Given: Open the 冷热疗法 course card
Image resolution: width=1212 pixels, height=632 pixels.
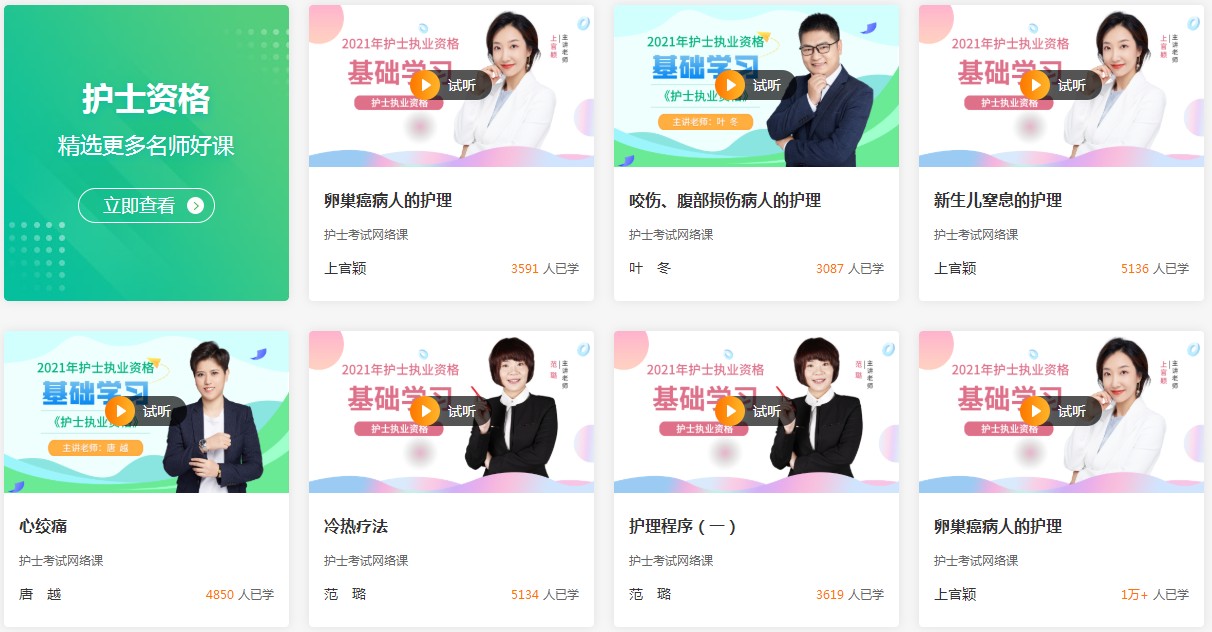Looking at the screenshot, I should point(355,527).
